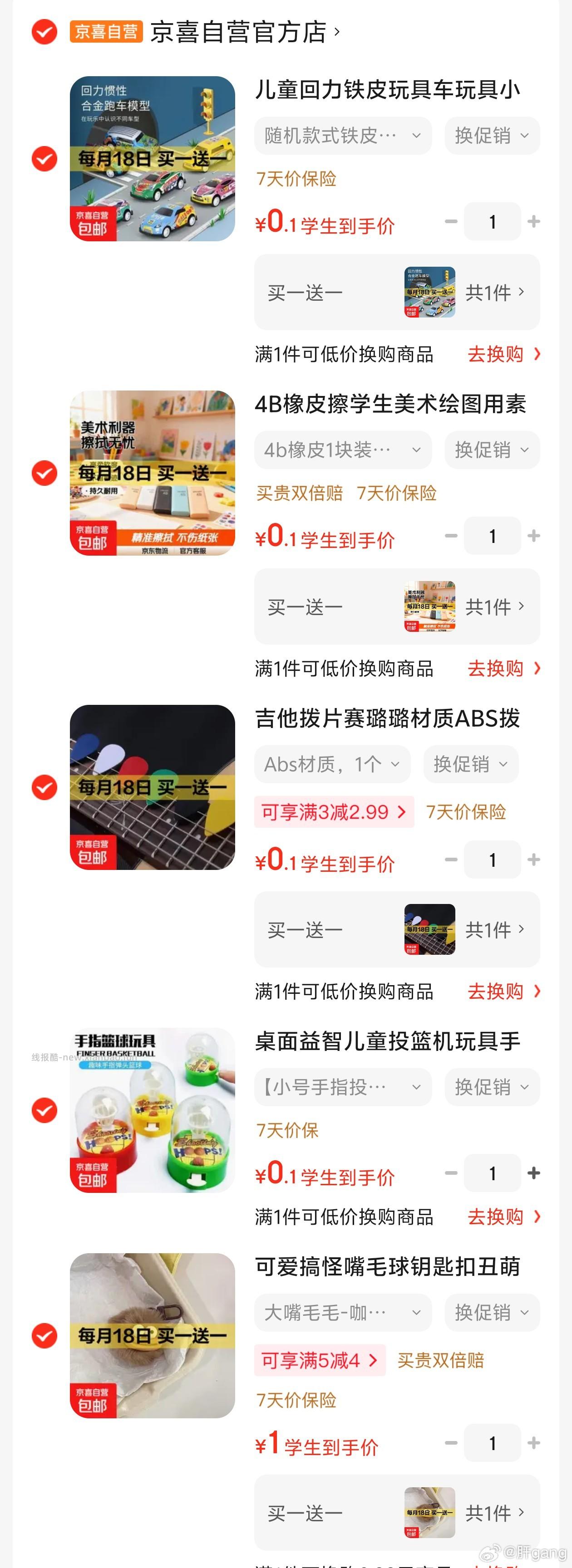Increase quantity of the guitar pick item
This screenshot has height=1568, width=572.
pyautogui.click(x=533, y=860)
